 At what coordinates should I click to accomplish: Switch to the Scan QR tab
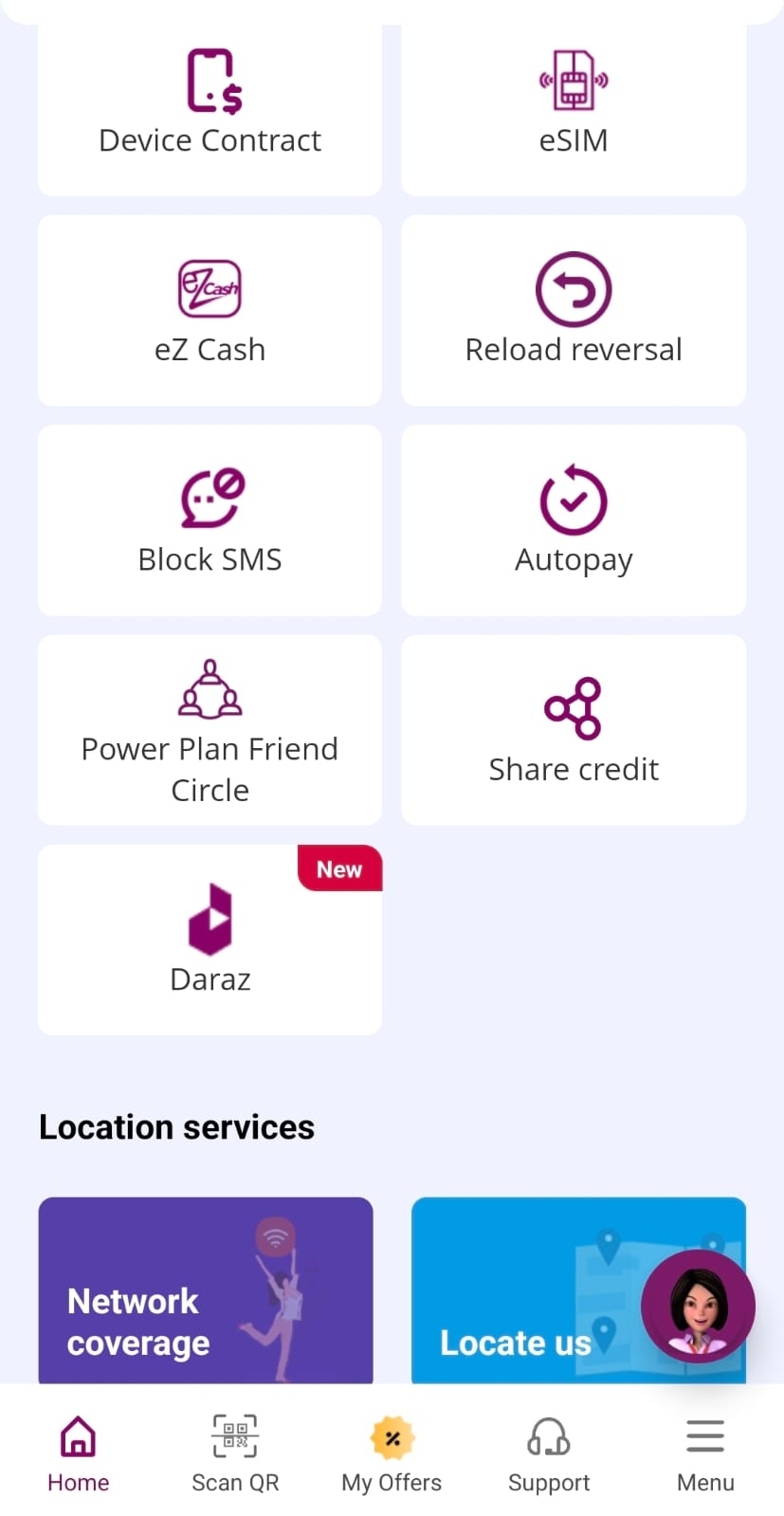[235, 1454]
